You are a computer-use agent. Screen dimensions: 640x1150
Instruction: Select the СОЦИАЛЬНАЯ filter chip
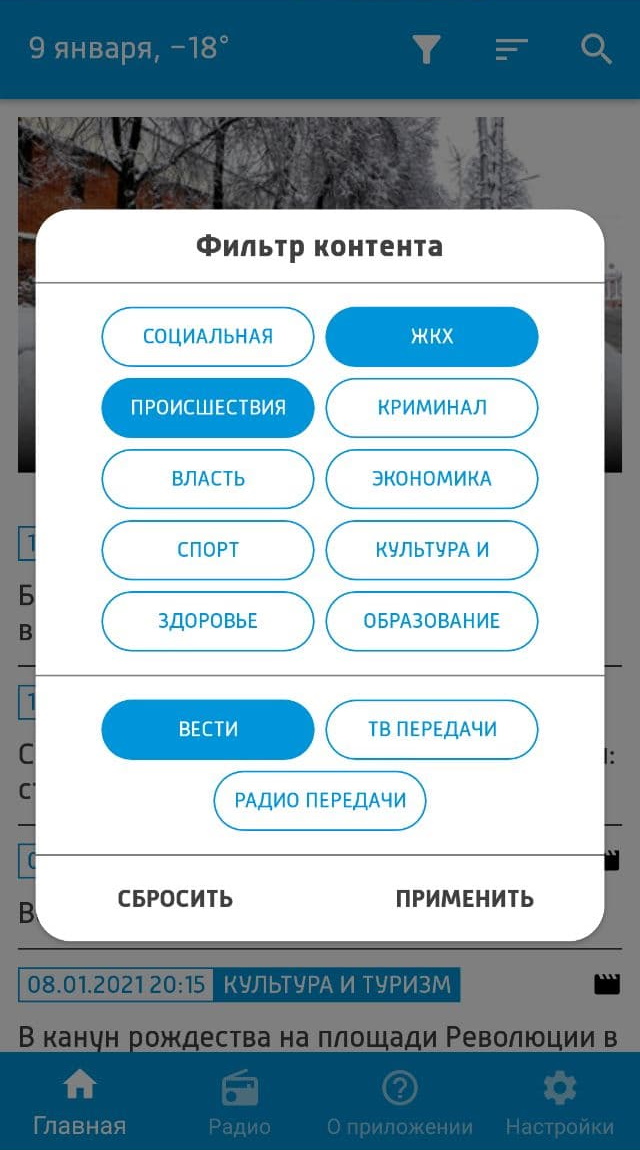click(207, 337)
